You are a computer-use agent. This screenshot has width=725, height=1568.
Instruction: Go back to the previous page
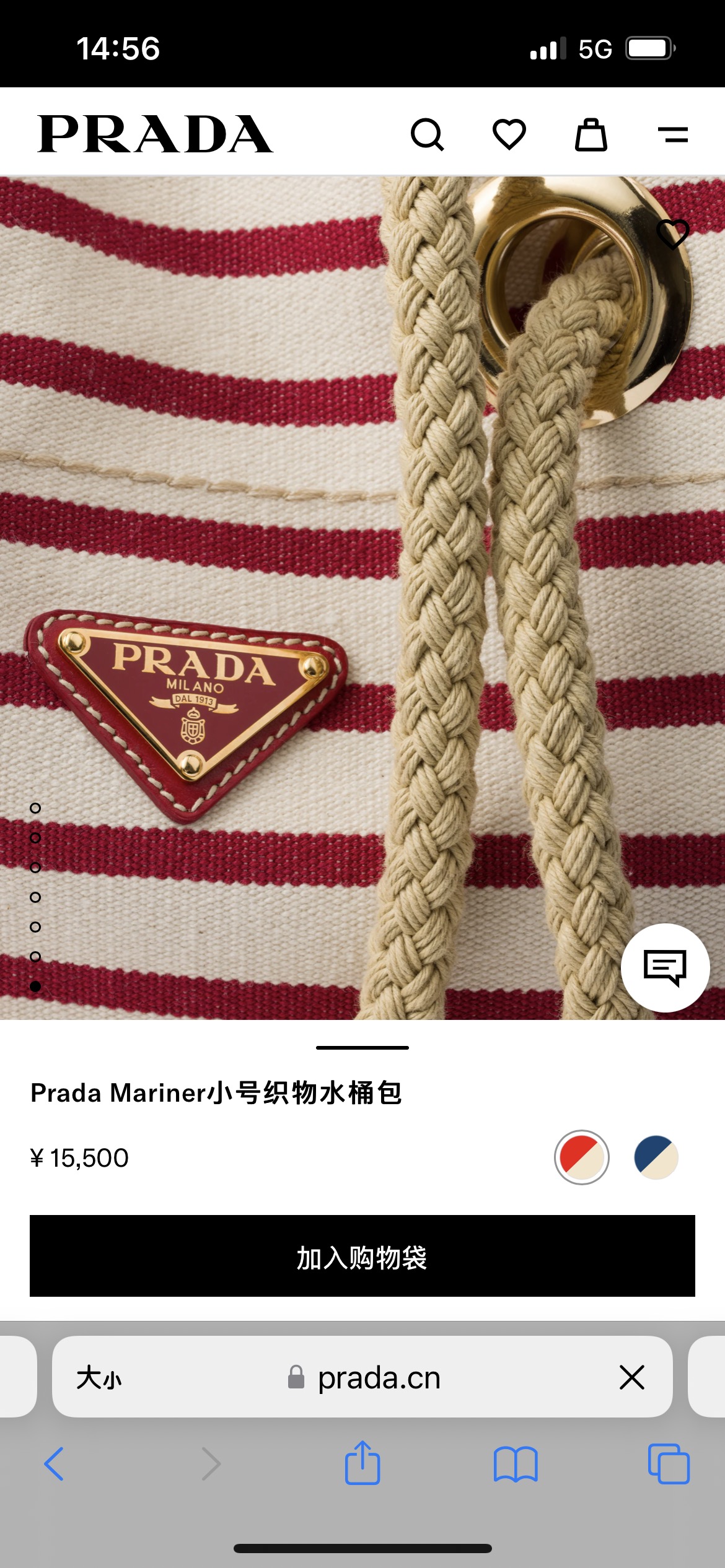point(55,1464)
